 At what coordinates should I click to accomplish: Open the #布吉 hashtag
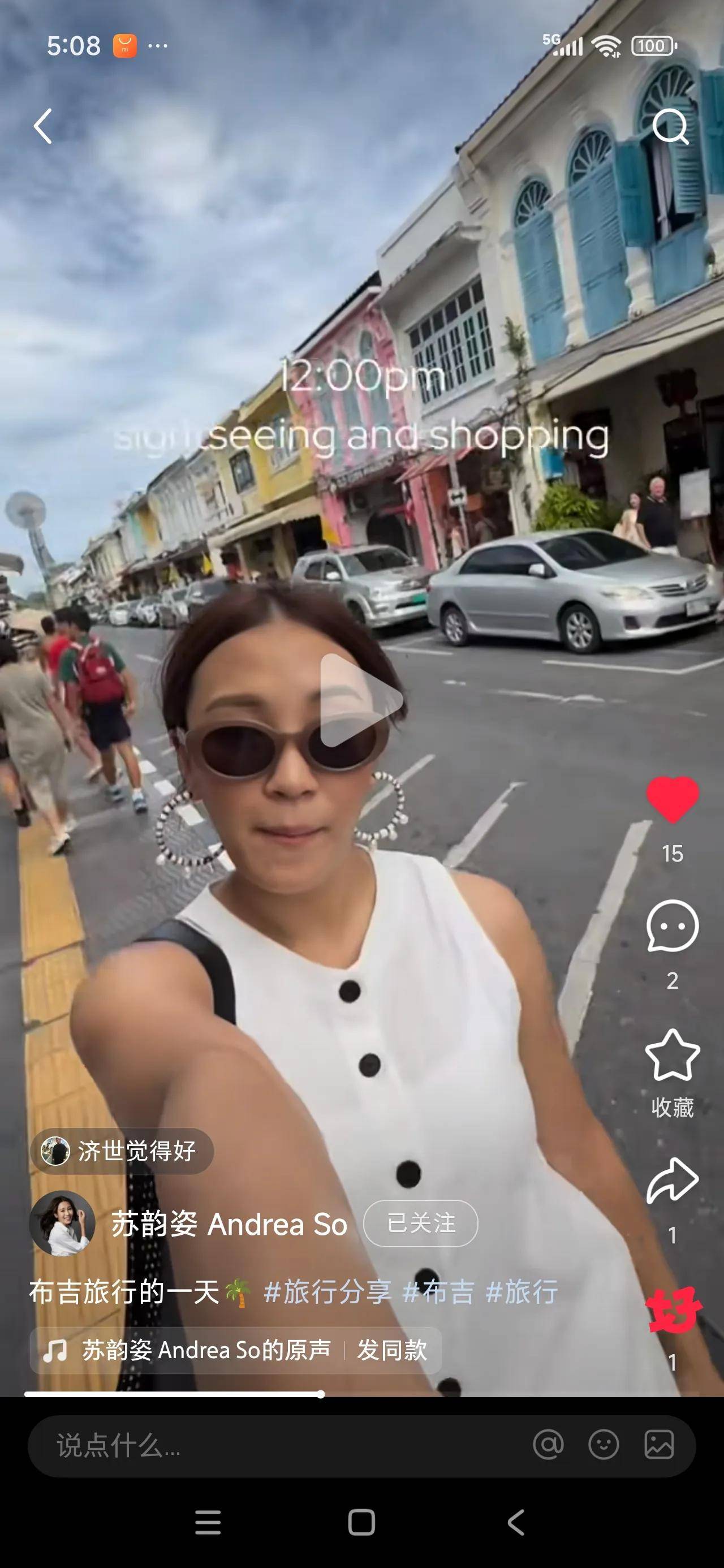tap(438, 1291)
